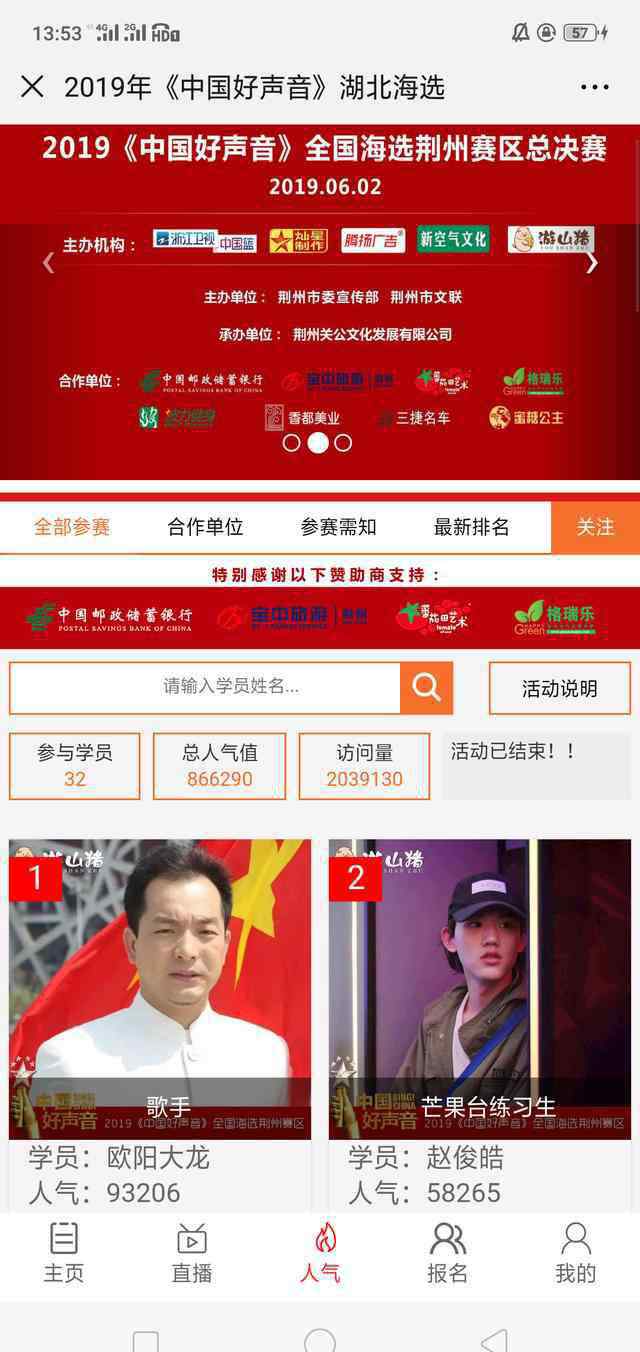Viewport: 640px width, 1352px height.
Task: Focus the 请输入学员姓名 search field
Action: pos(205,687)
